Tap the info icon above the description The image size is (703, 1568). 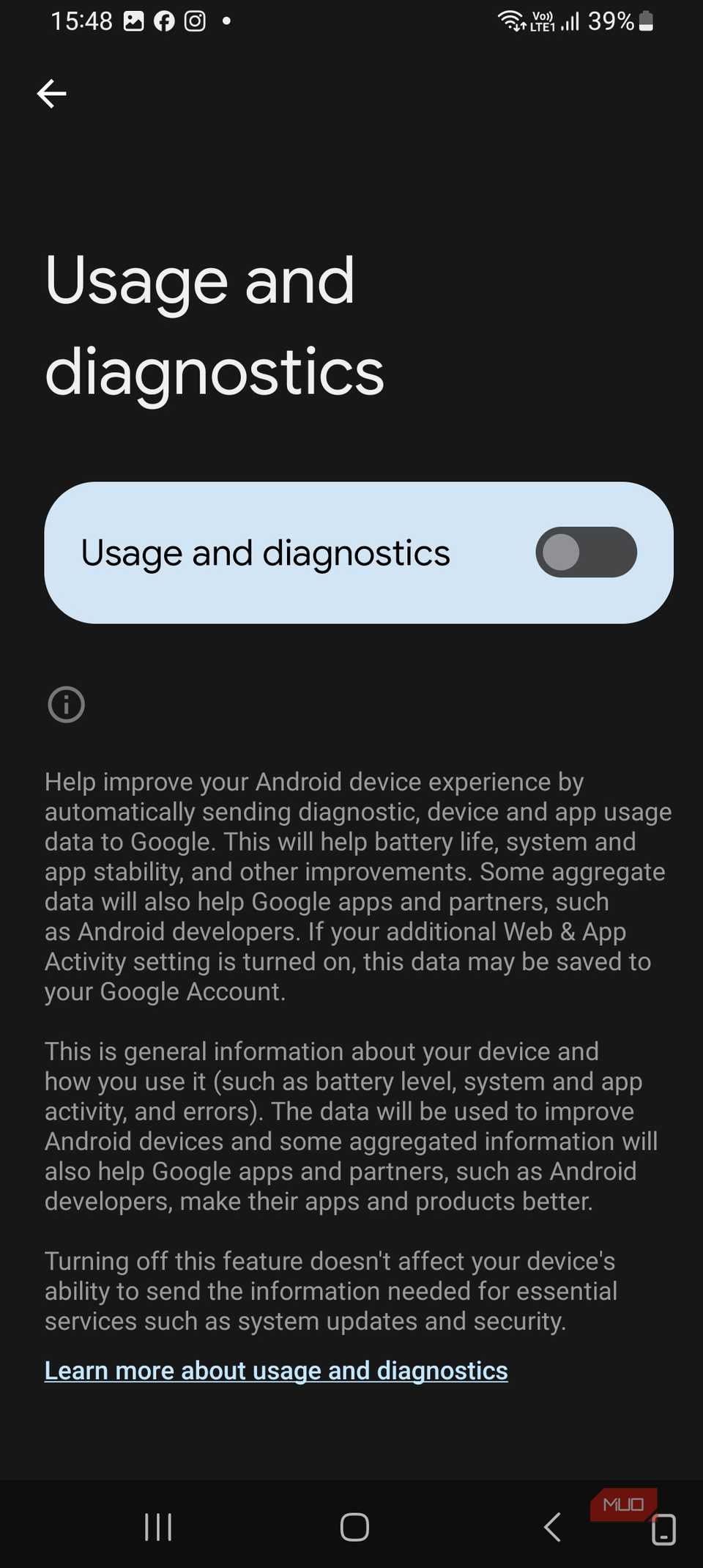tap(66, 704)
